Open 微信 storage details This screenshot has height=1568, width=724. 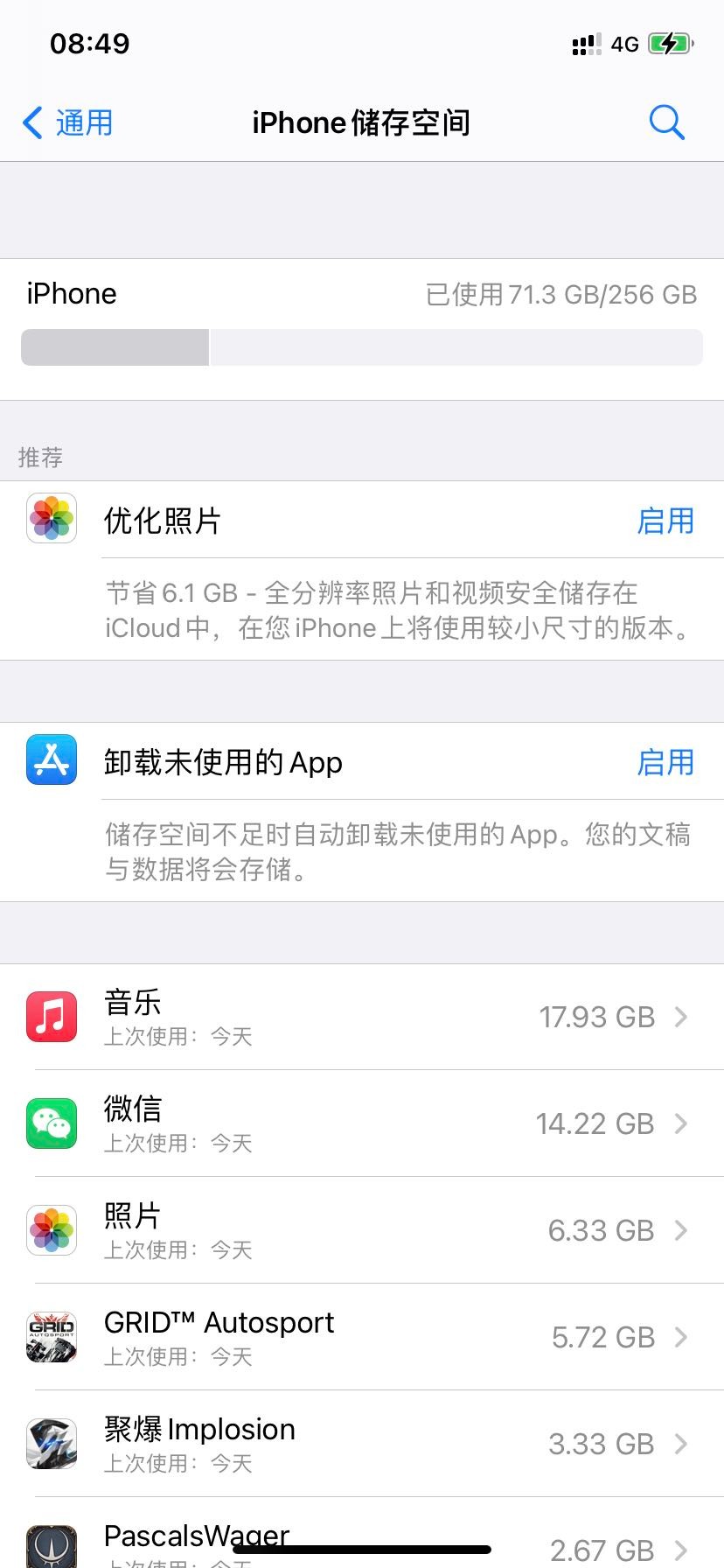point(362,1123)
